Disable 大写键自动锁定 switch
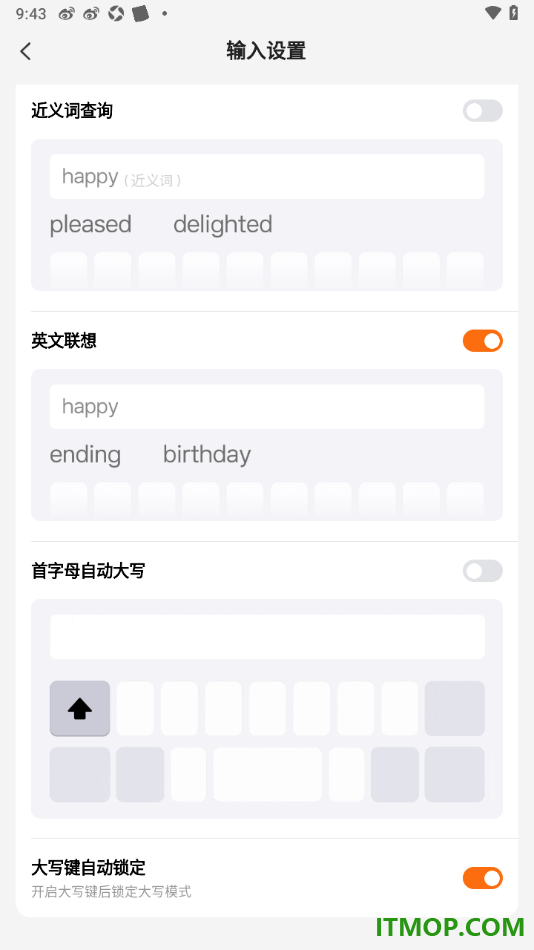This screenshot has height=950, width=534. (482, 878)
